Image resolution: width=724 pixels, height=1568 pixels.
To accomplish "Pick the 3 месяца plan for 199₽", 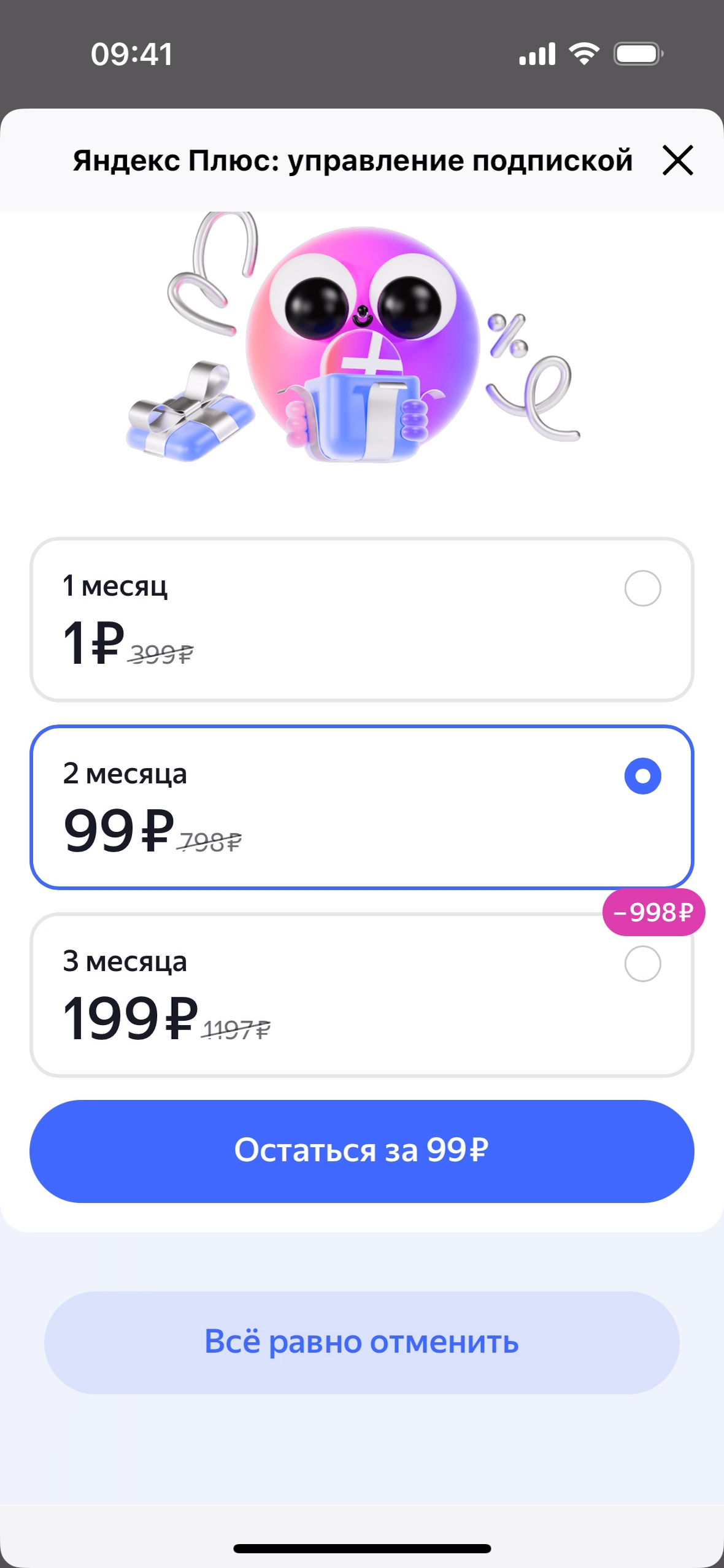I will coord(361,995).
